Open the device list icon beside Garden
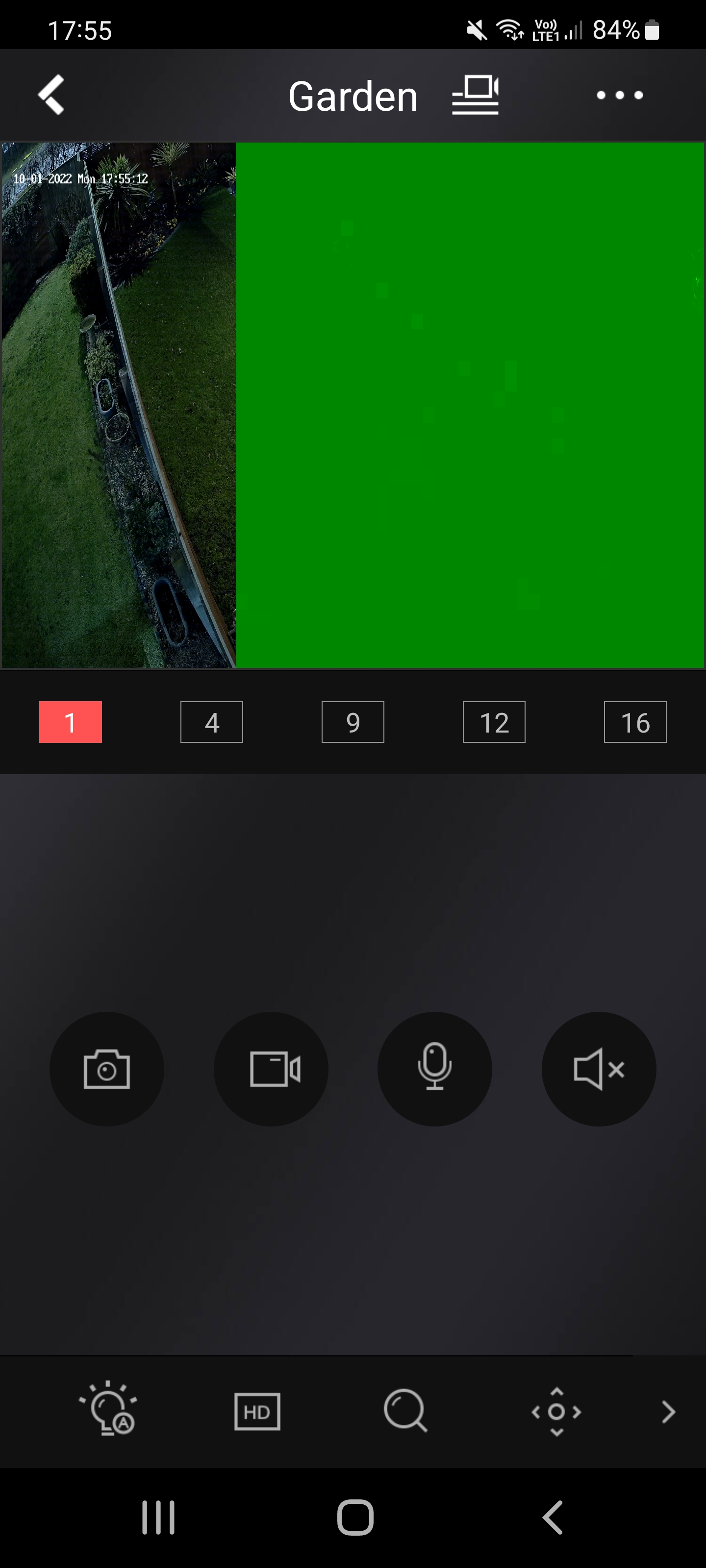Image resolution: width=706 pixels, height=1568 pixels. [475, 95]
